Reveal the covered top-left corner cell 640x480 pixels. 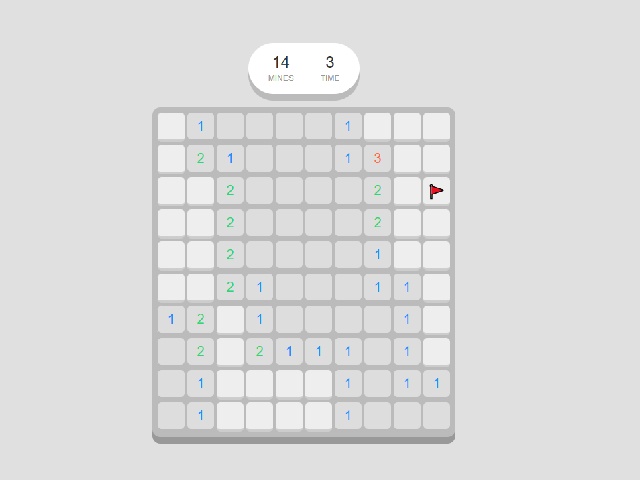(x=171, y=126)
